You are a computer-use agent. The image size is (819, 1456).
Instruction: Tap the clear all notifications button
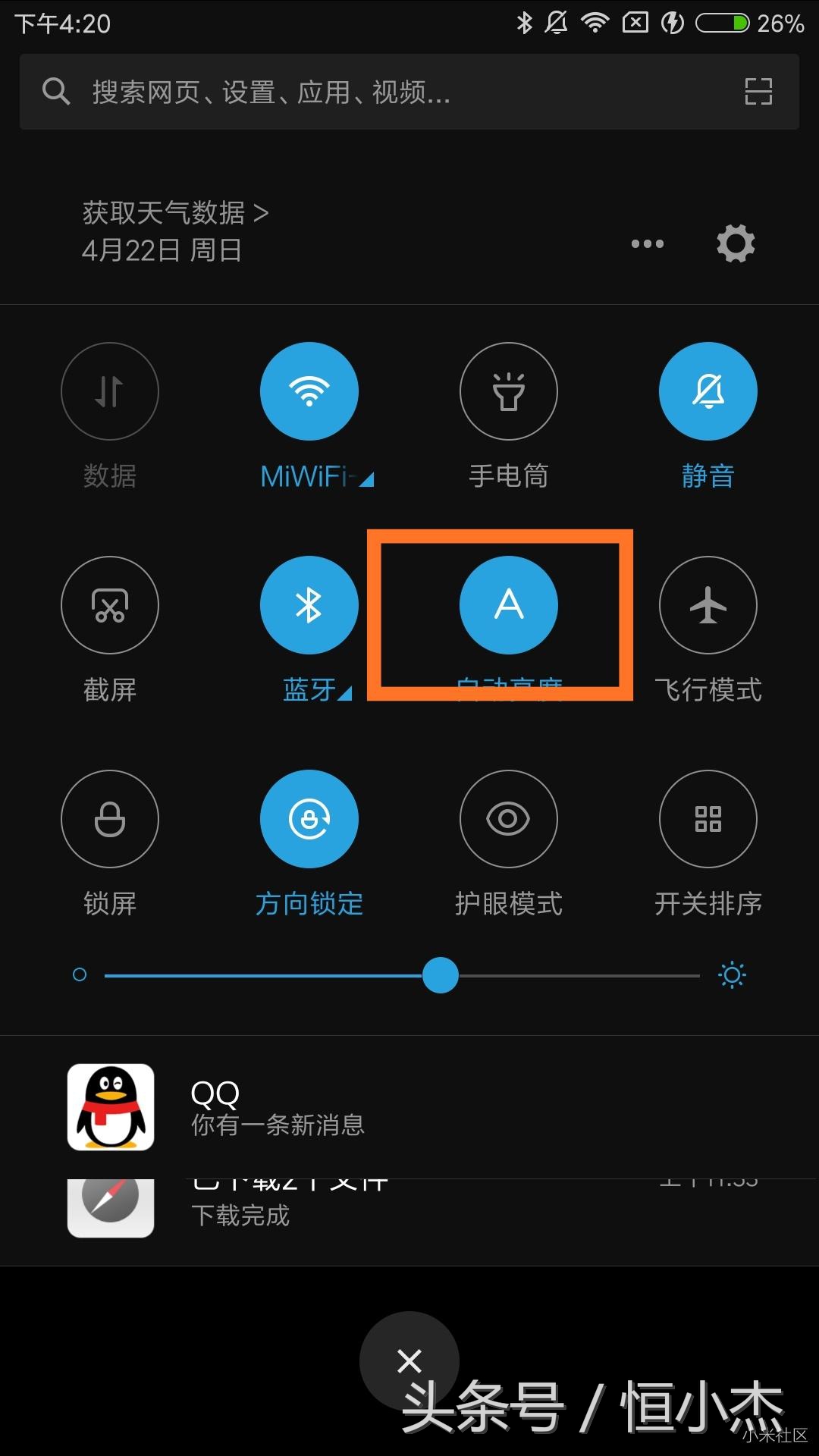tap(409, 1360)
